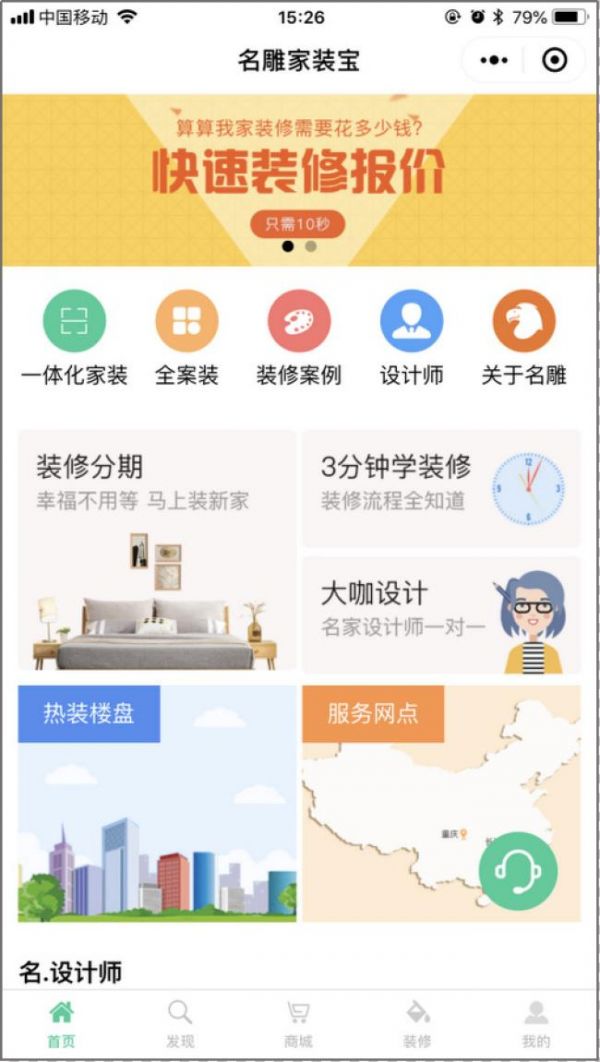This screenshot has width=600, height=1062.
Task: Open the 我的 profile tab
Action: click(x=537, y=1024)
